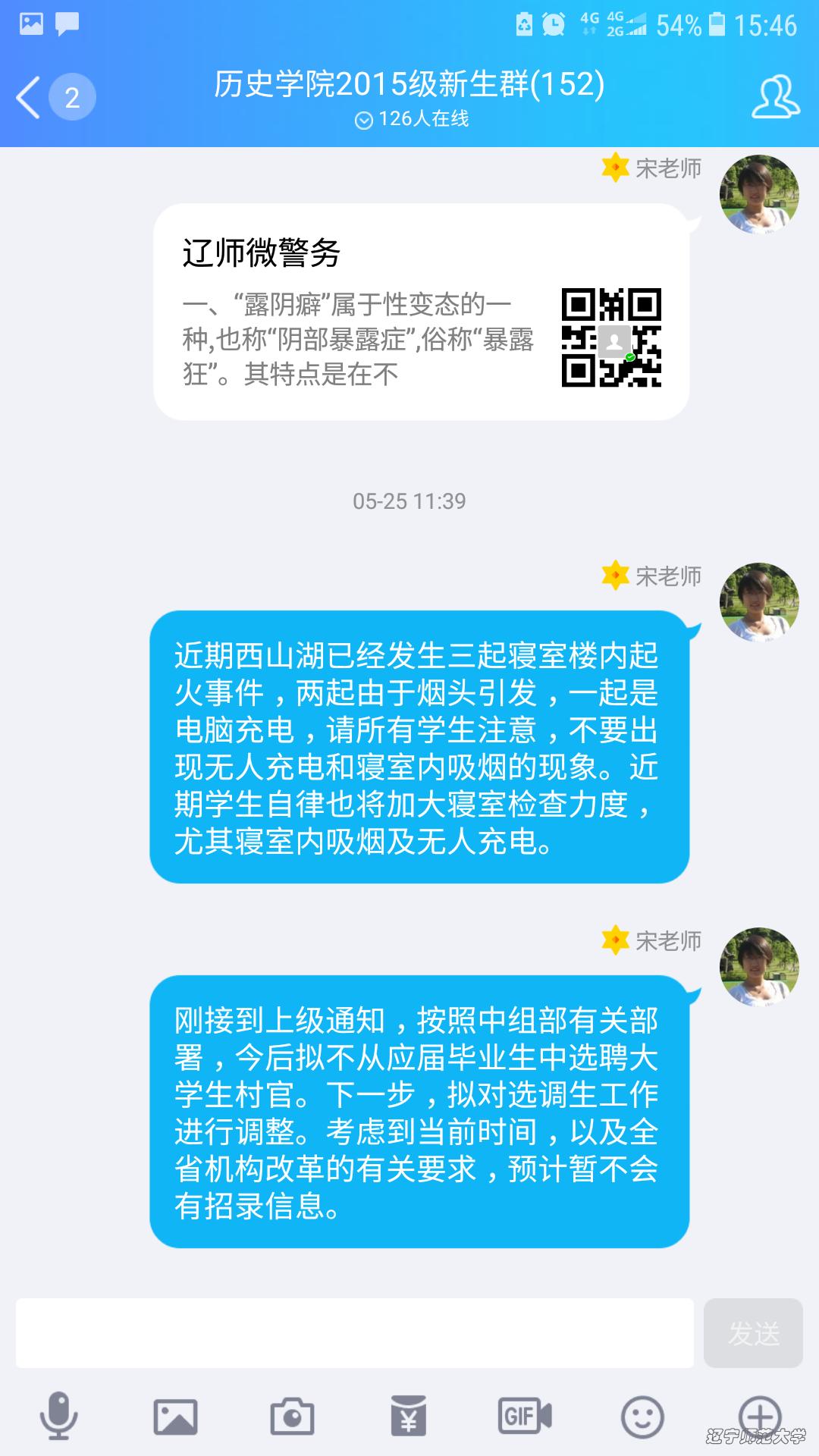Image resolution: width=819 pixels, height=1456 pixels.
Task: Tap the 发送 send button
Action: 753,1332
